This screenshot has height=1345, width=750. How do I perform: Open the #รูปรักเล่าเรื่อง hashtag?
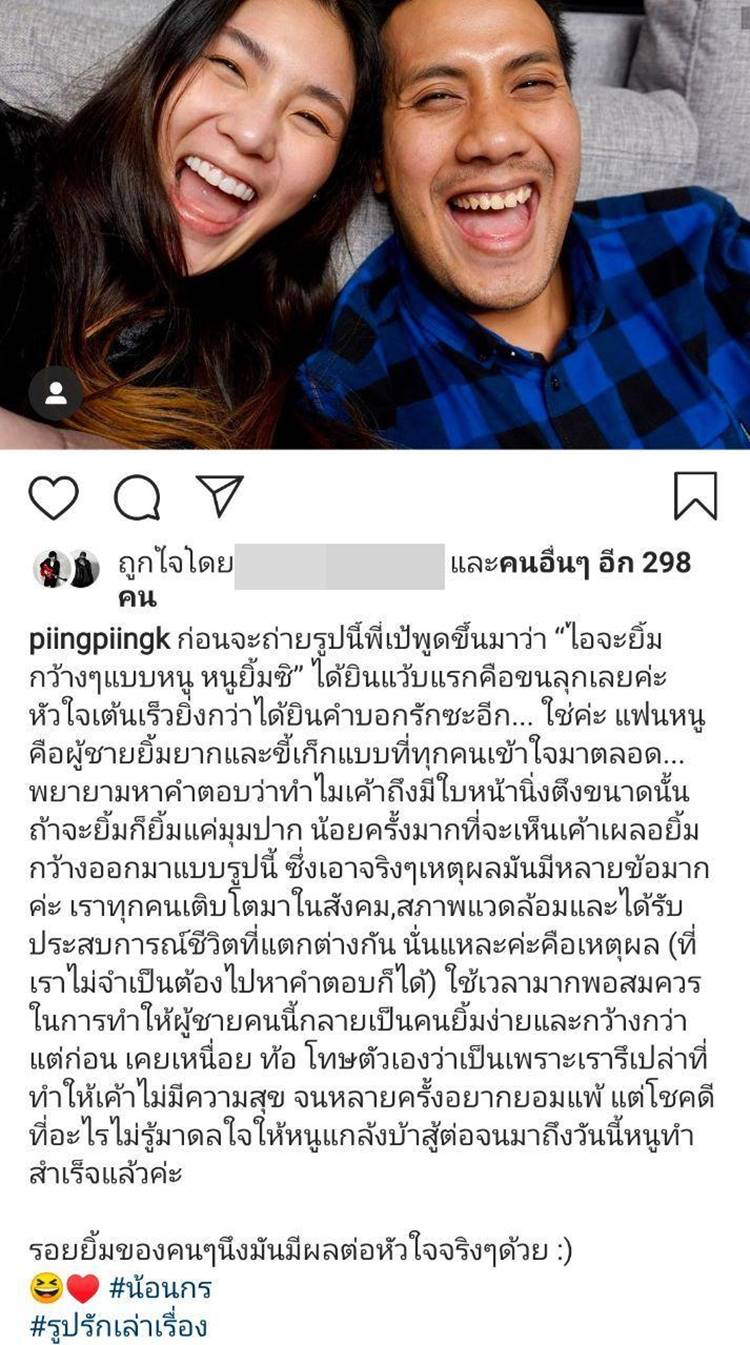tap(119, 1326)
